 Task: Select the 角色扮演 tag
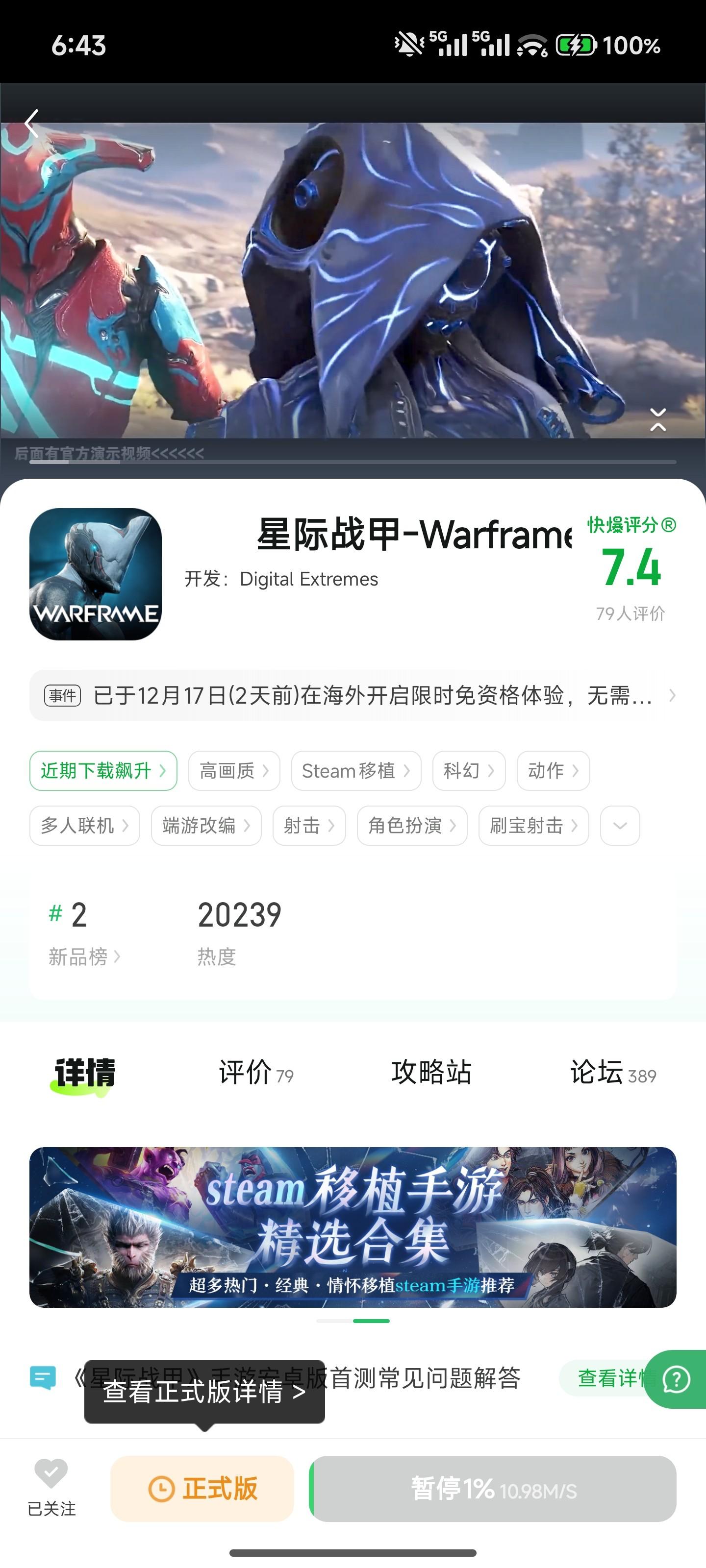412,825
